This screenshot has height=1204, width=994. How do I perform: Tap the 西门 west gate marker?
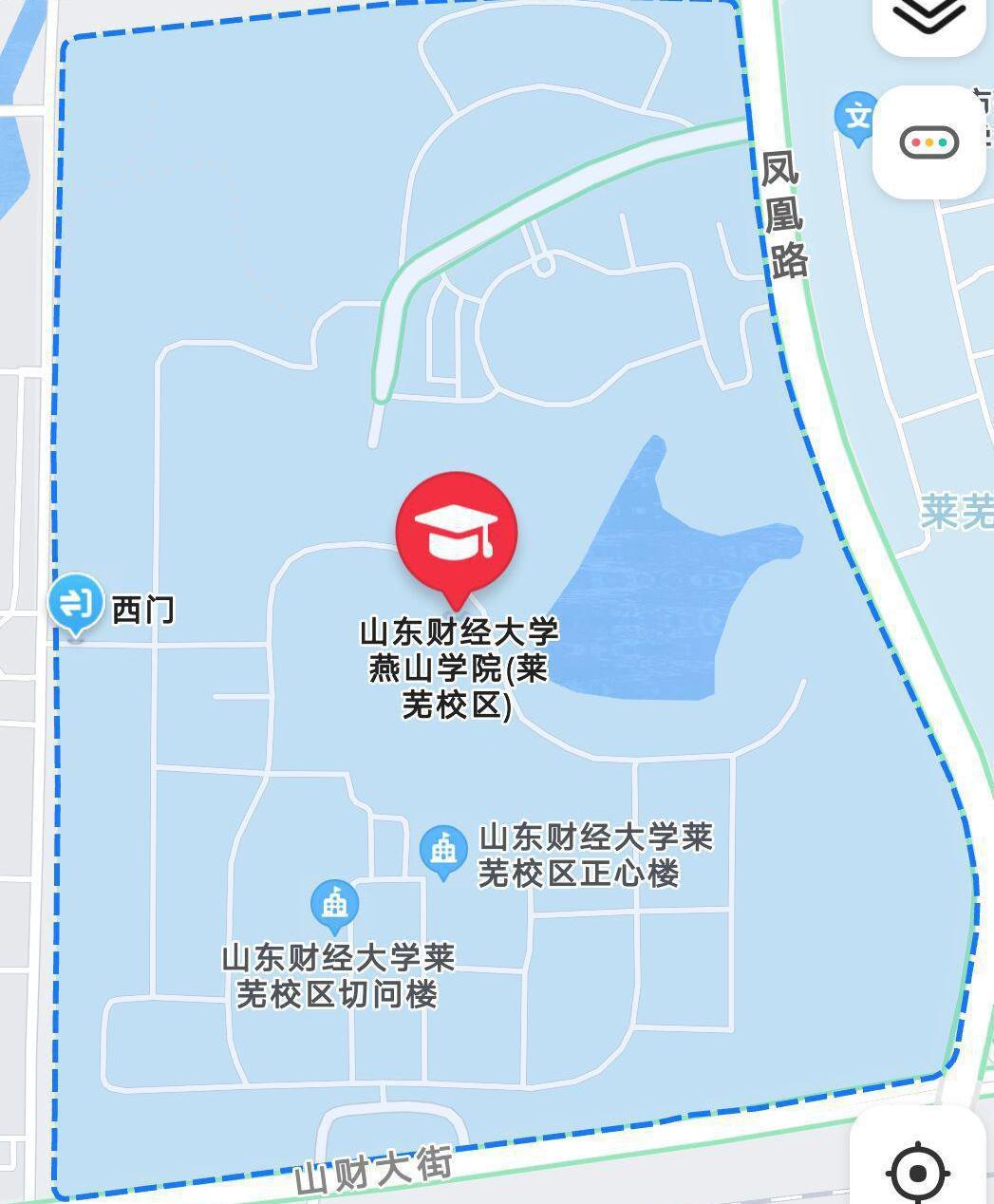point(76,603)
